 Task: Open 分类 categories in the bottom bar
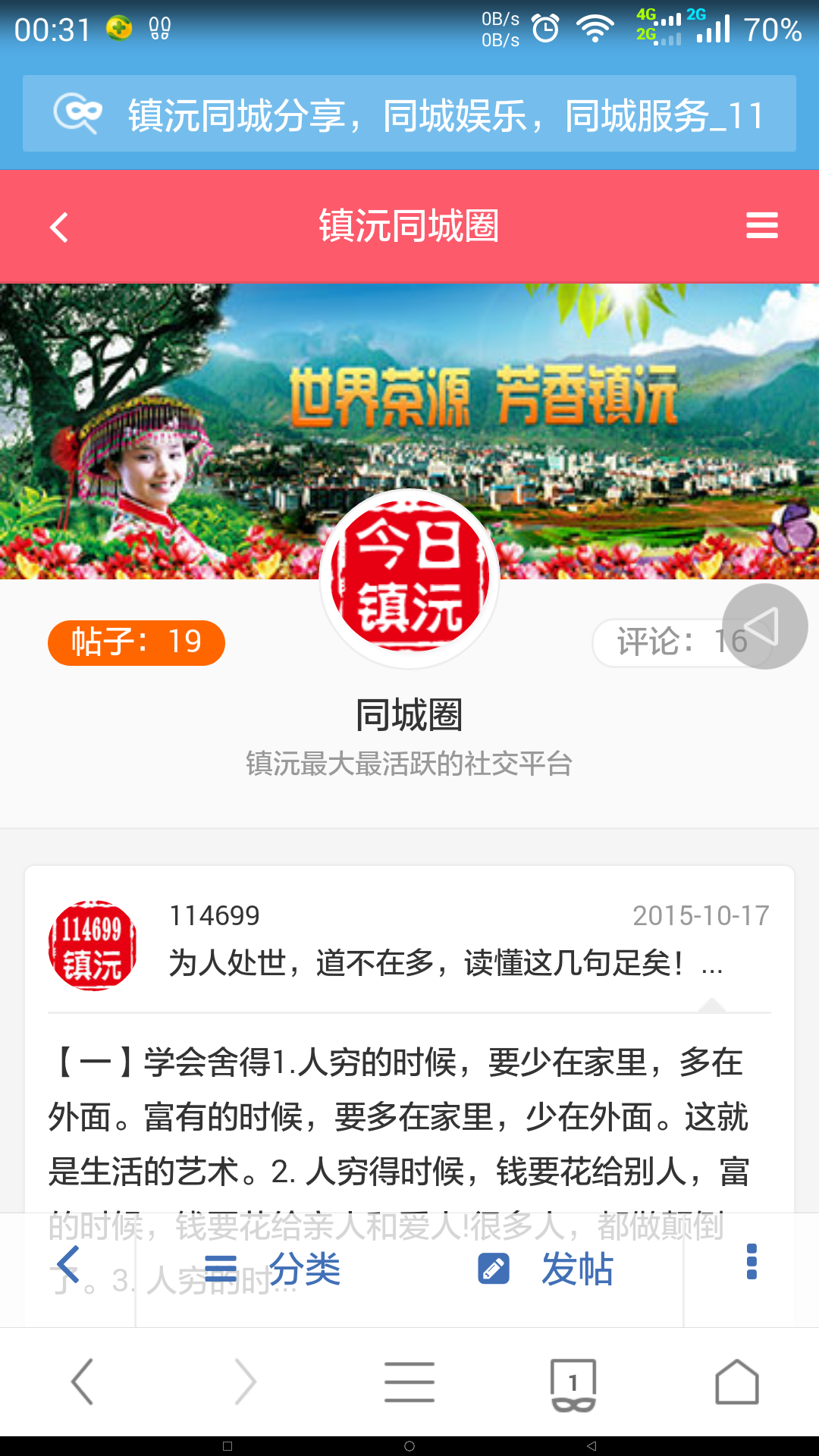click(273, 1269)
